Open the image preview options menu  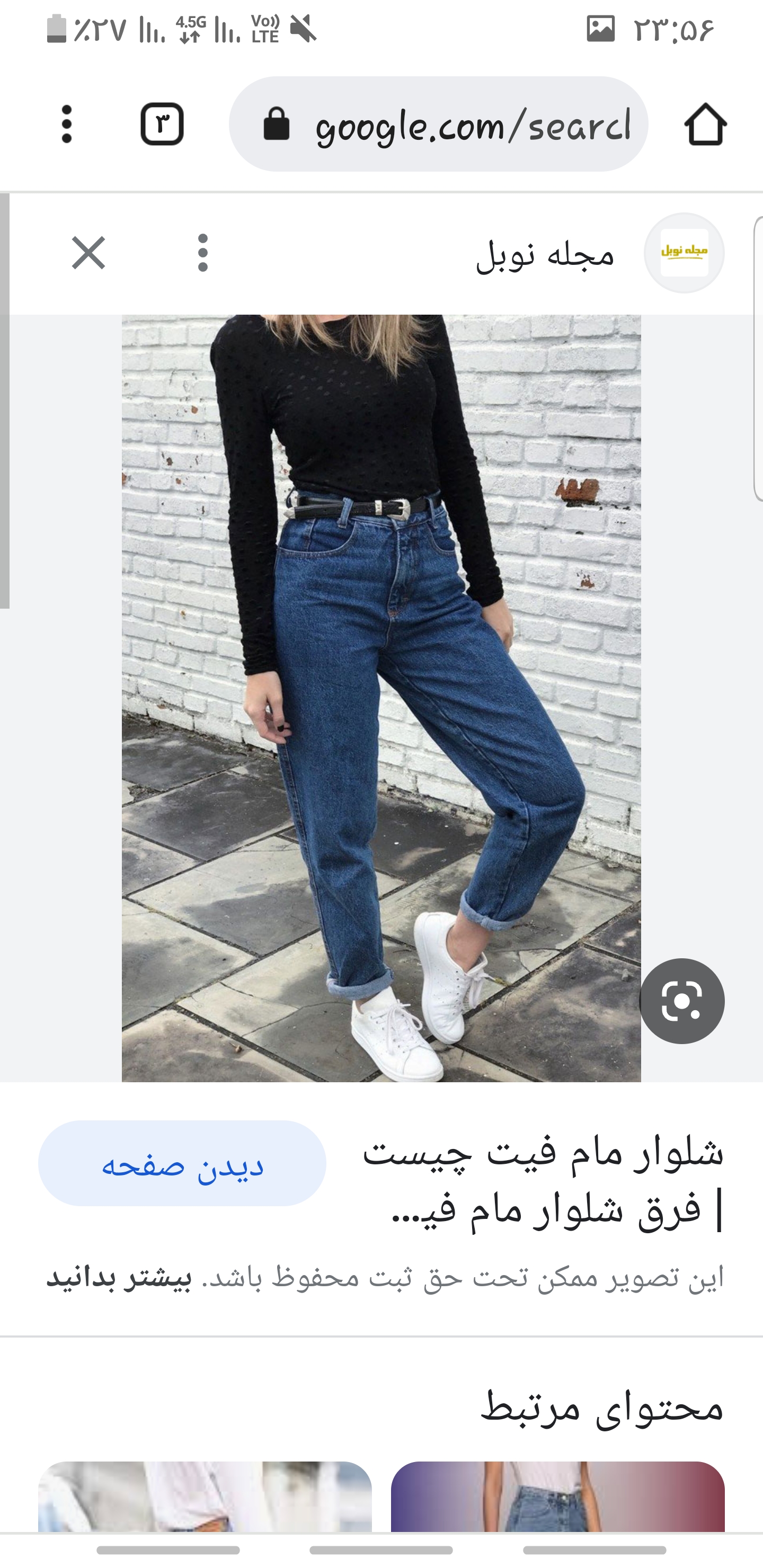(203, 253)
